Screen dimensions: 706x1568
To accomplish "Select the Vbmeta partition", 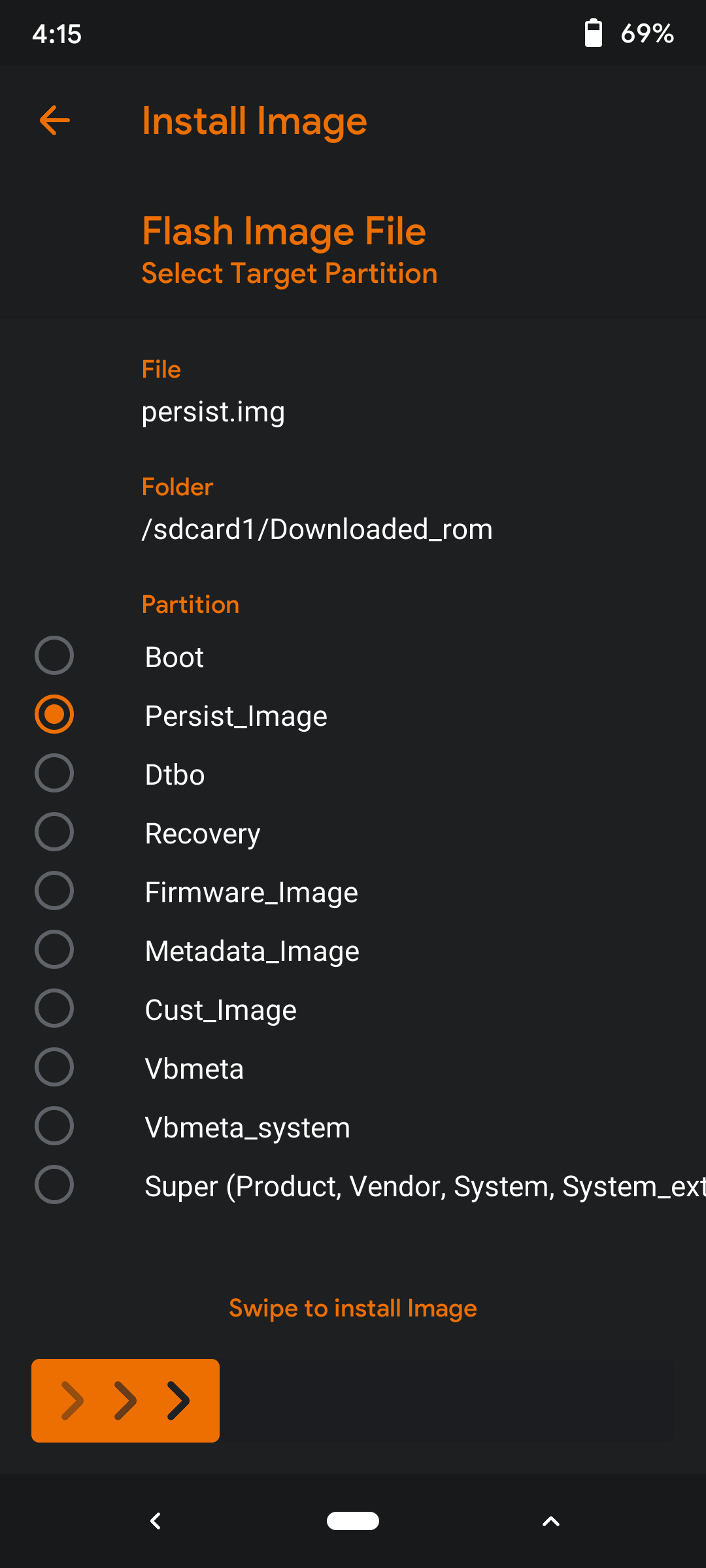I will [353, 1068].
